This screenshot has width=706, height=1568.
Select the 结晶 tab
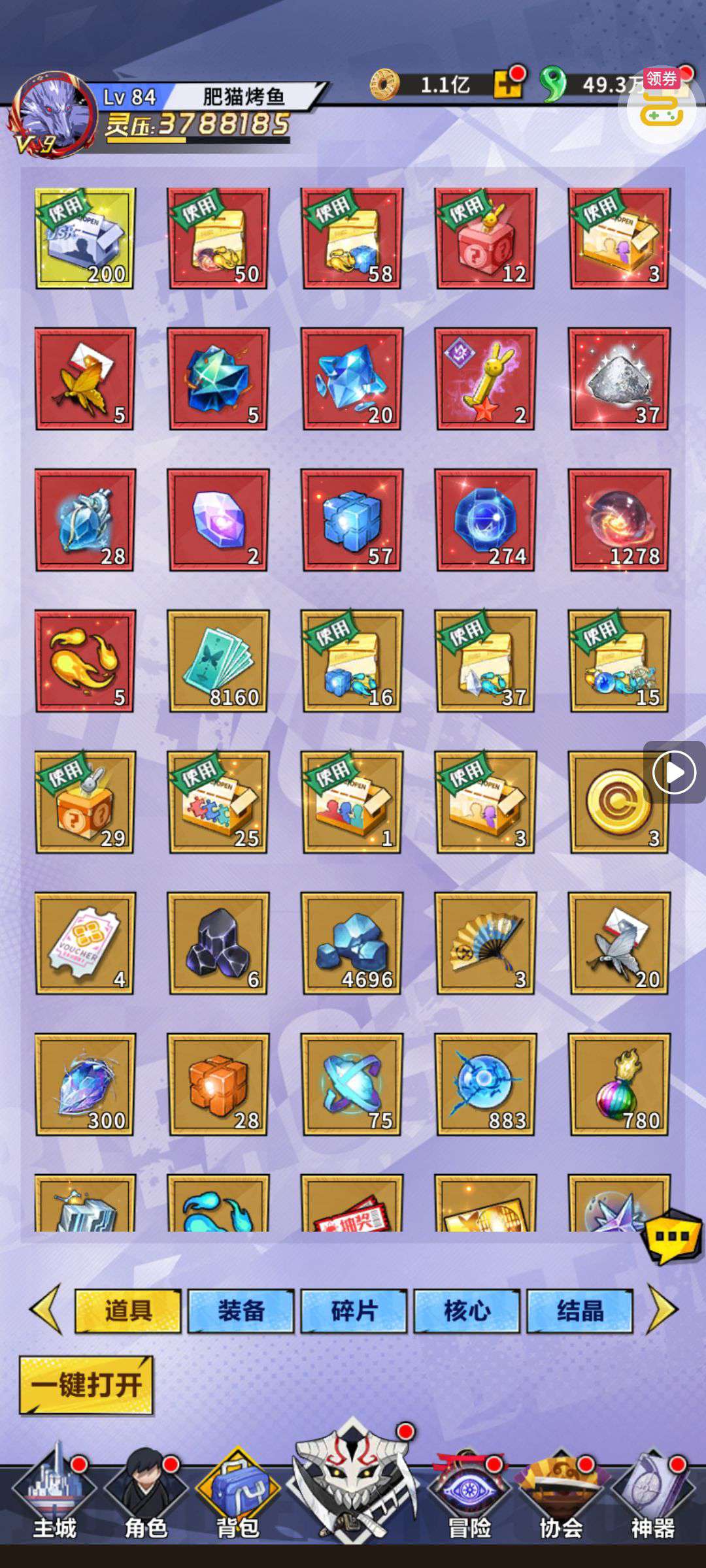580,1311
